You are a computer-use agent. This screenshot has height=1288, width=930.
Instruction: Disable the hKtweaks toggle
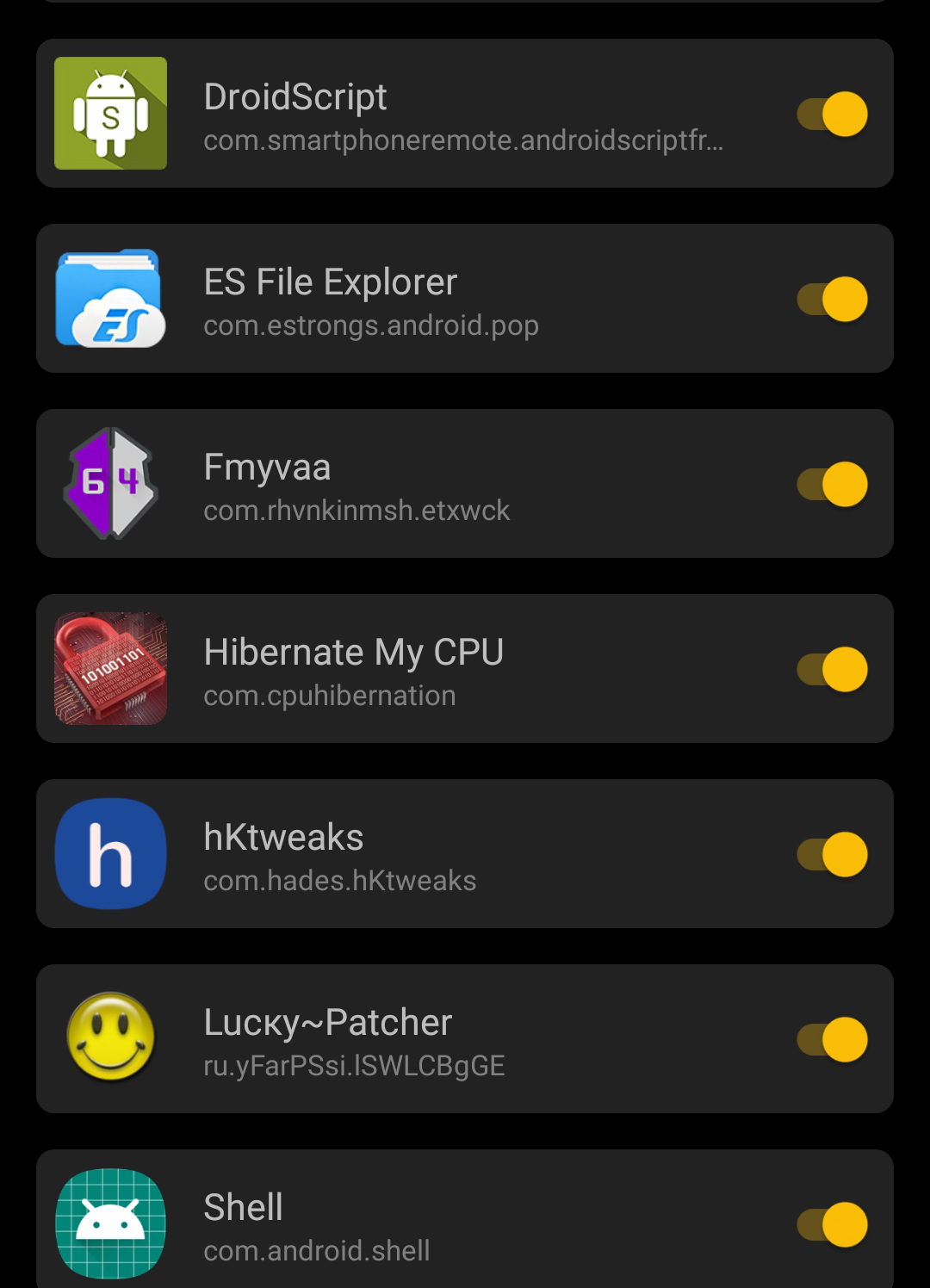pyautogui.click(x=832, y=854)
